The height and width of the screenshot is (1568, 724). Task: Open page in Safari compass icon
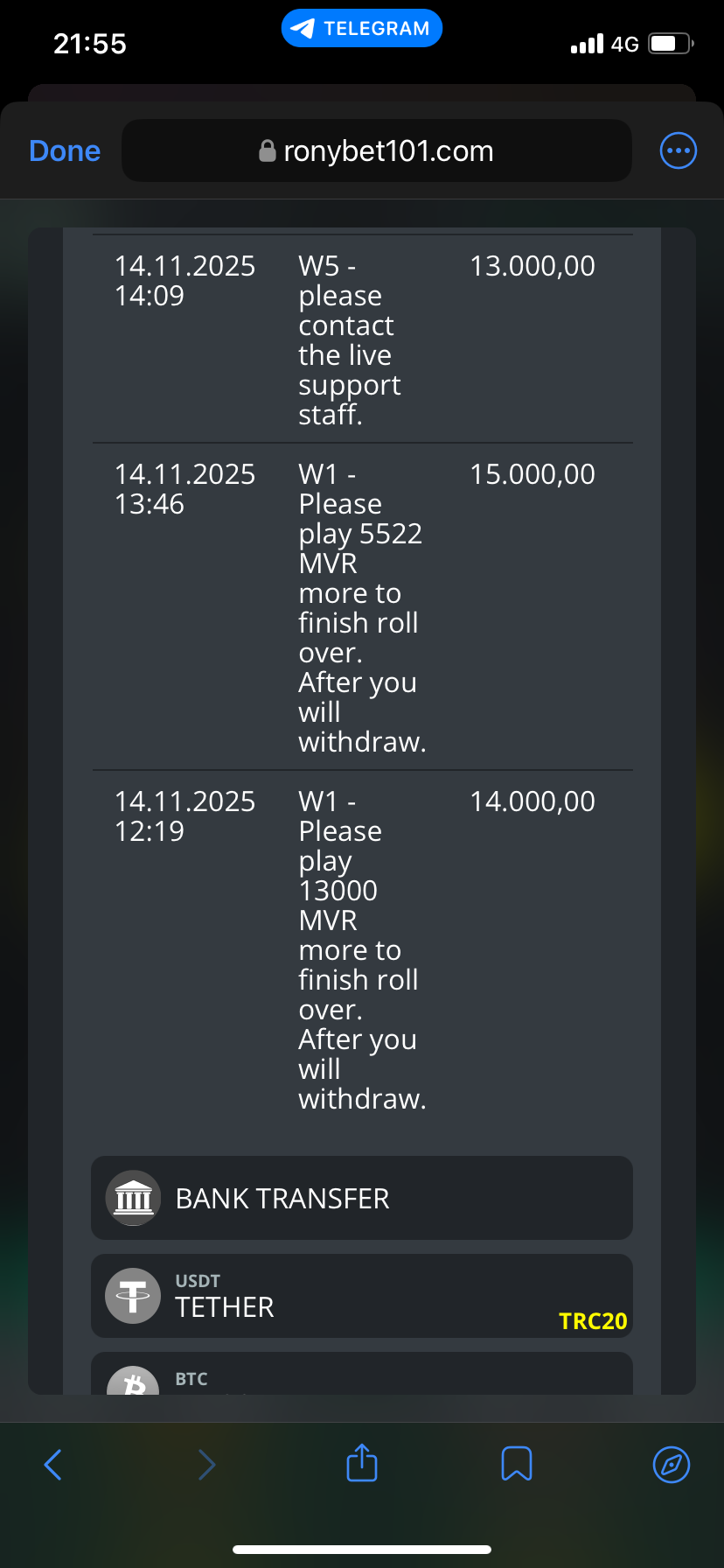pos(672,1464)
